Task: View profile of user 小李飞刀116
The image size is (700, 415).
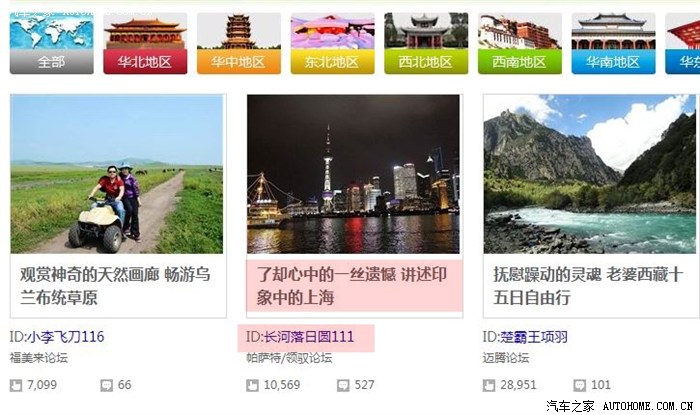Action: pyautogui.click(x=65, y=337)
